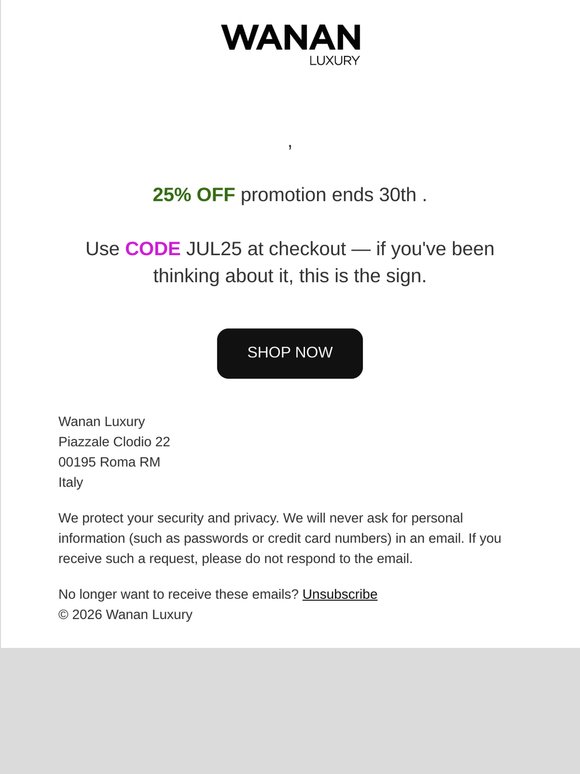Screen dimensions: 580x774
Task: Open the Unsubscribe link
Action: [x=340, y=594]
